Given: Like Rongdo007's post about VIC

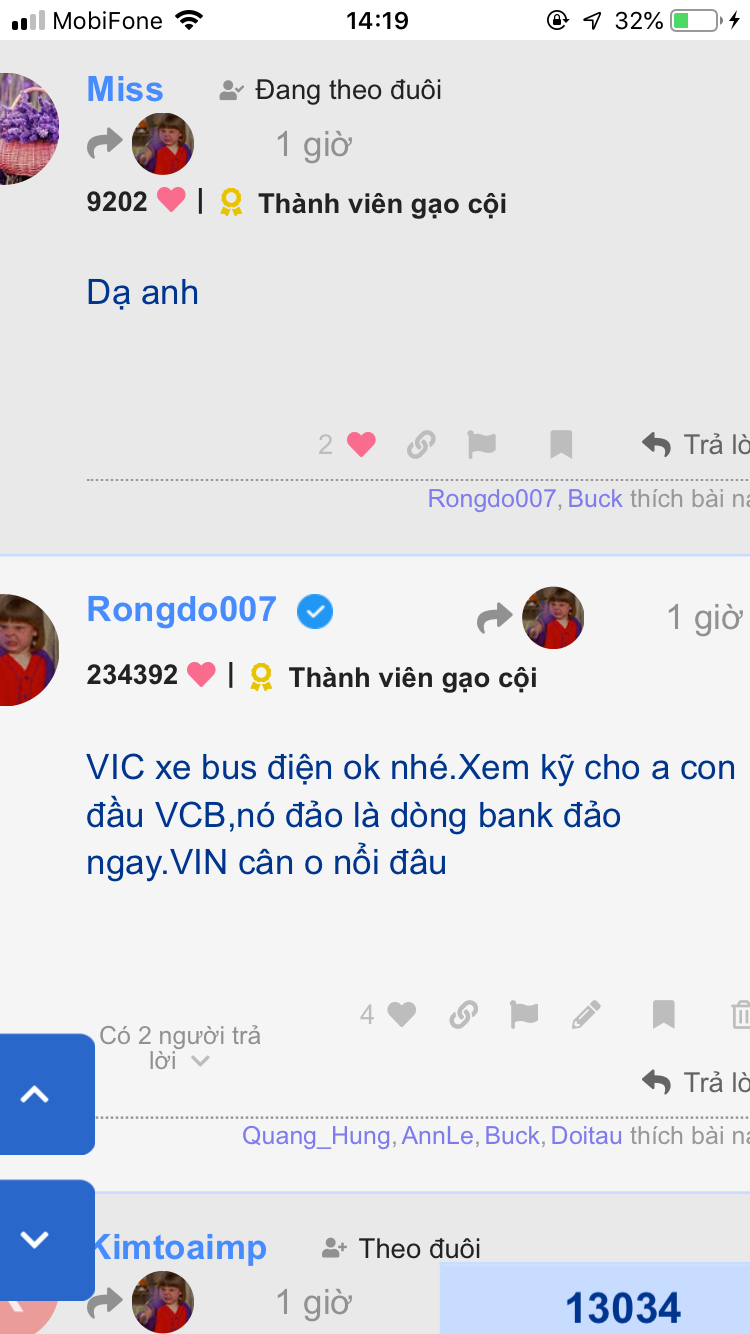Looking at the screenshot, I should [400, 1015].
